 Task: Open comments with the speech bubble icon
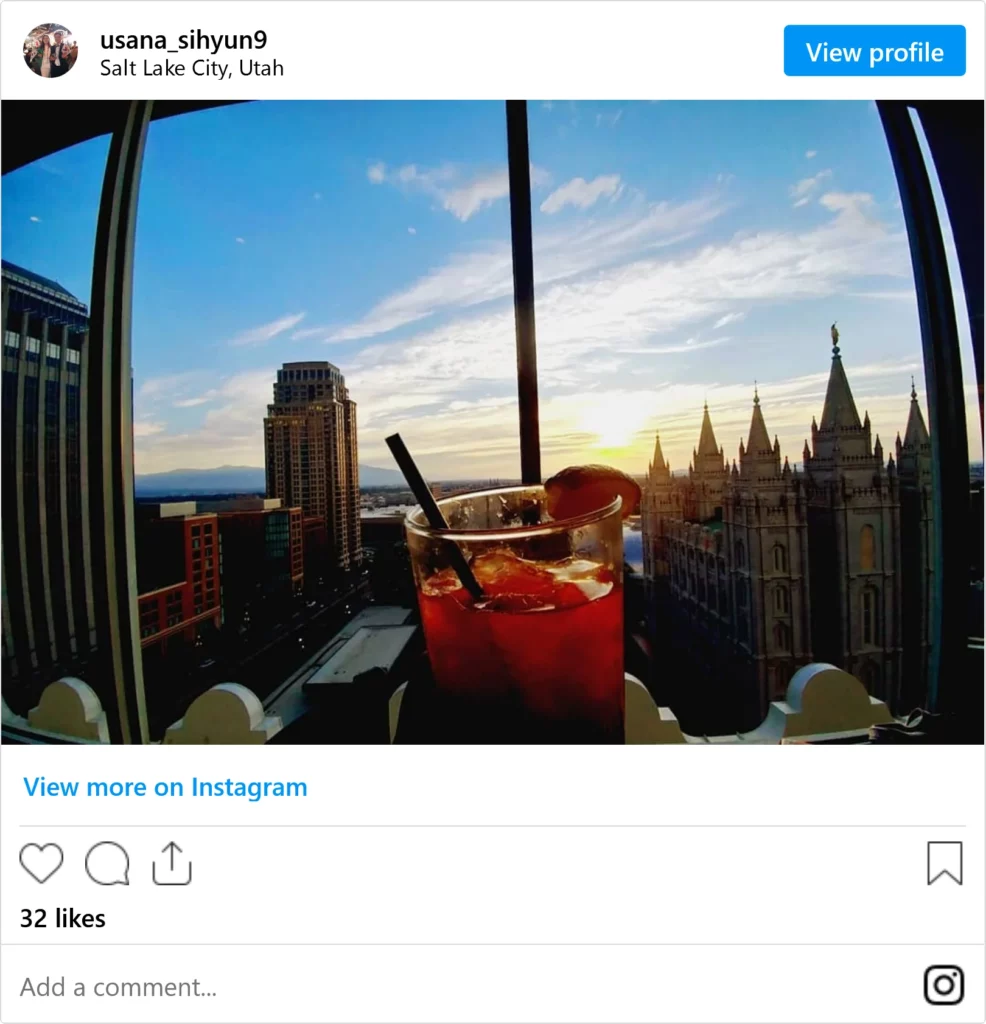107,863
